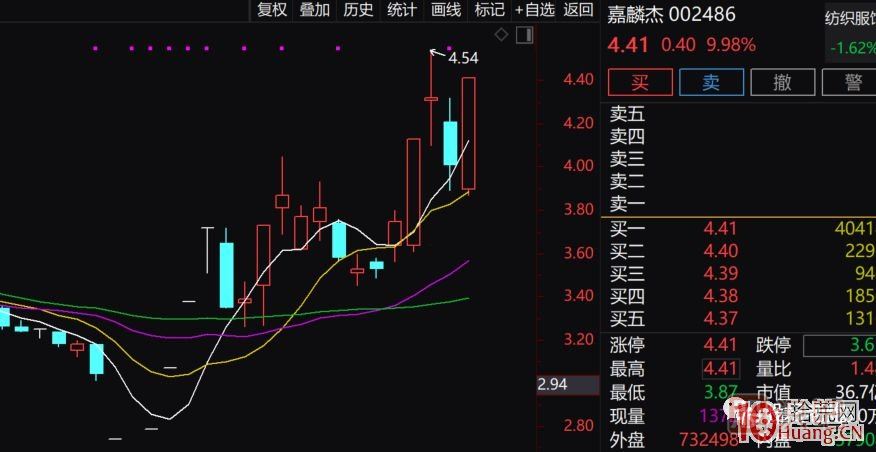The width and height of the screenshot is (876, 452).
Task: Toggle the panel layout icon above chart
Action: (526, 33)
